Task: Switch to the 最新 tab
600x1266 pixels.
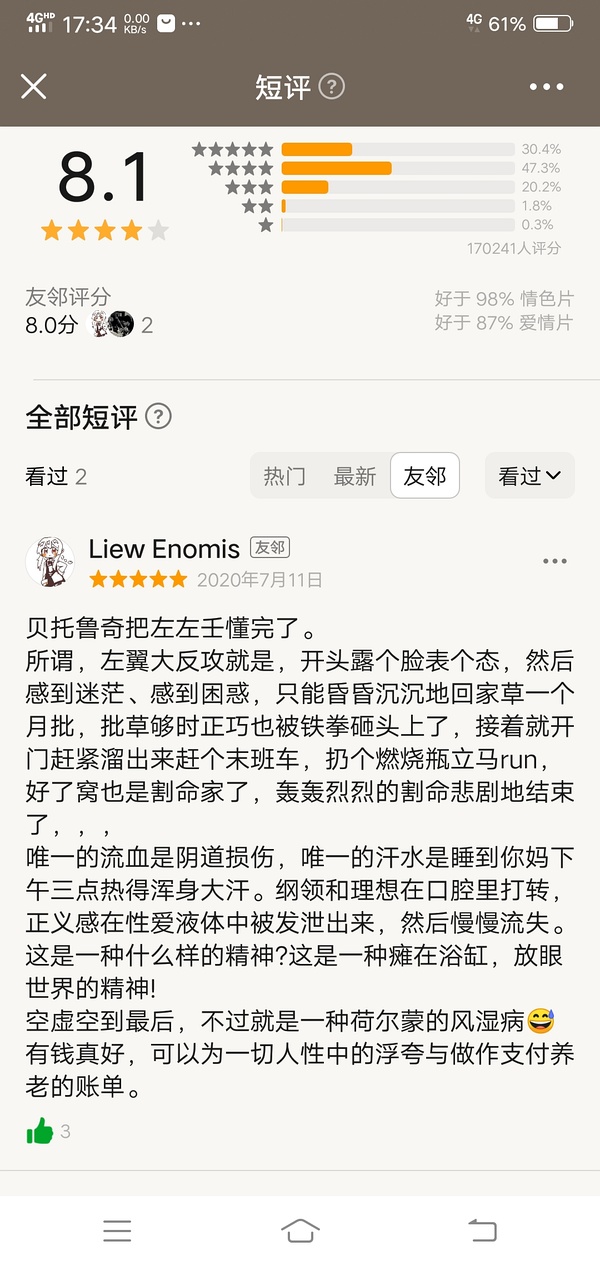Action: point(355,476)
